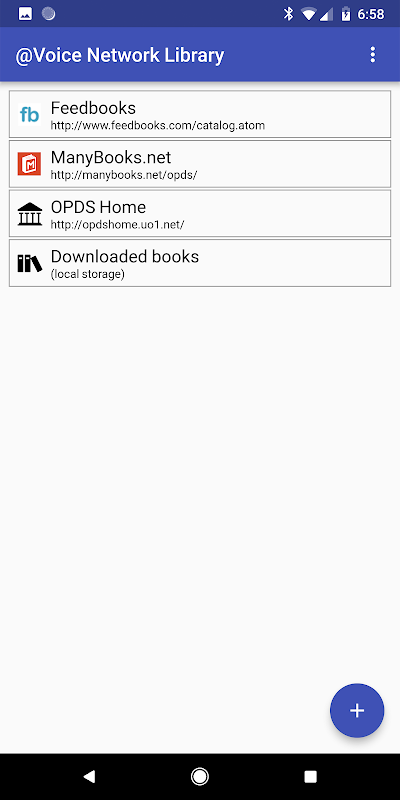The height and width of the screenshot is (800, 400).
Task: Open the overflow menu
Action: coord(373,55)
